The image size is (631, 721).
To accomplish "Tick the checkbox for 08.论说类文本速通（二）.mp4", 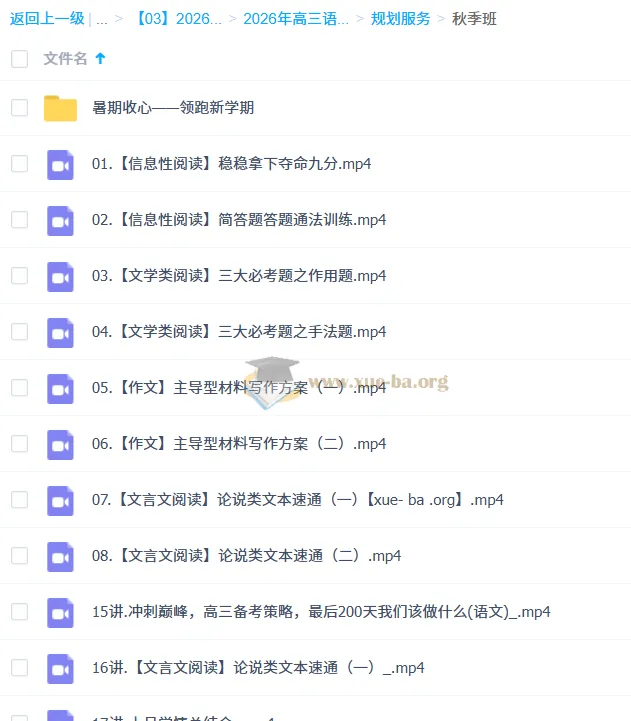I will pyautogui.click(x=19, y=556).
